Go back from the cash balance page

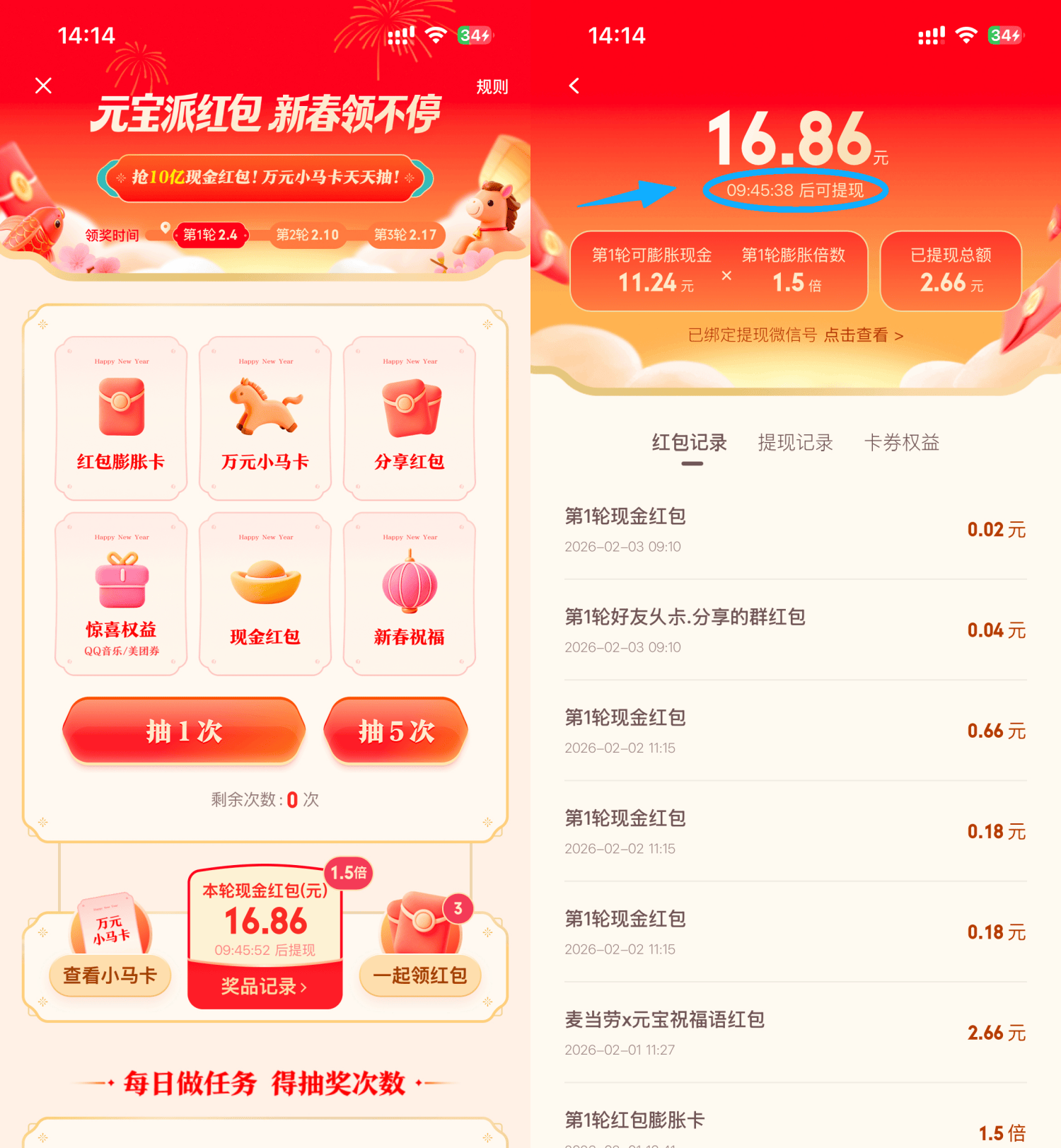(x=574, y=86)
